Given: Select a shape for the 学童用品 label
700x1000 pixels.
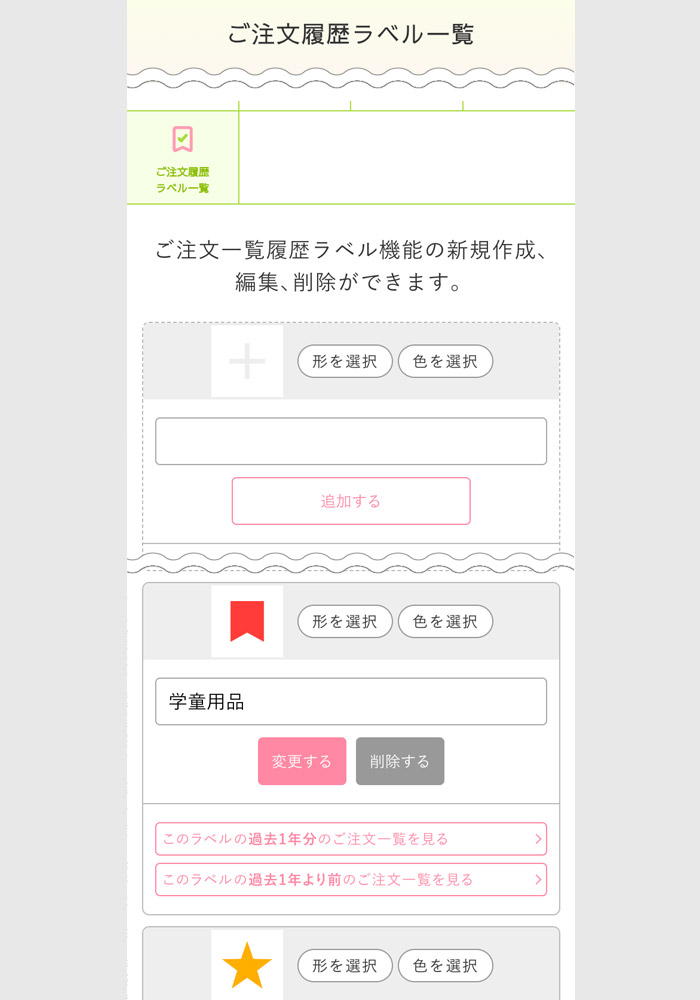Looking at the screenshot, I should pyautogui.click(x=344, y=621).
